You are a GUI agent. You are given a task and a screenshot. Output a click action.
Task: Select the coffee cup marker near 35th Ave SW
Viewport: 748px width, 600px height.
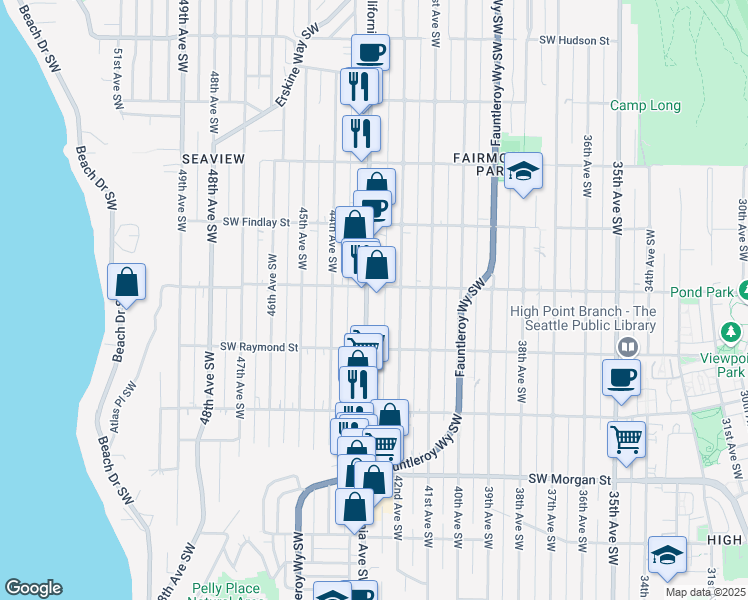click(x=620, y=379)
